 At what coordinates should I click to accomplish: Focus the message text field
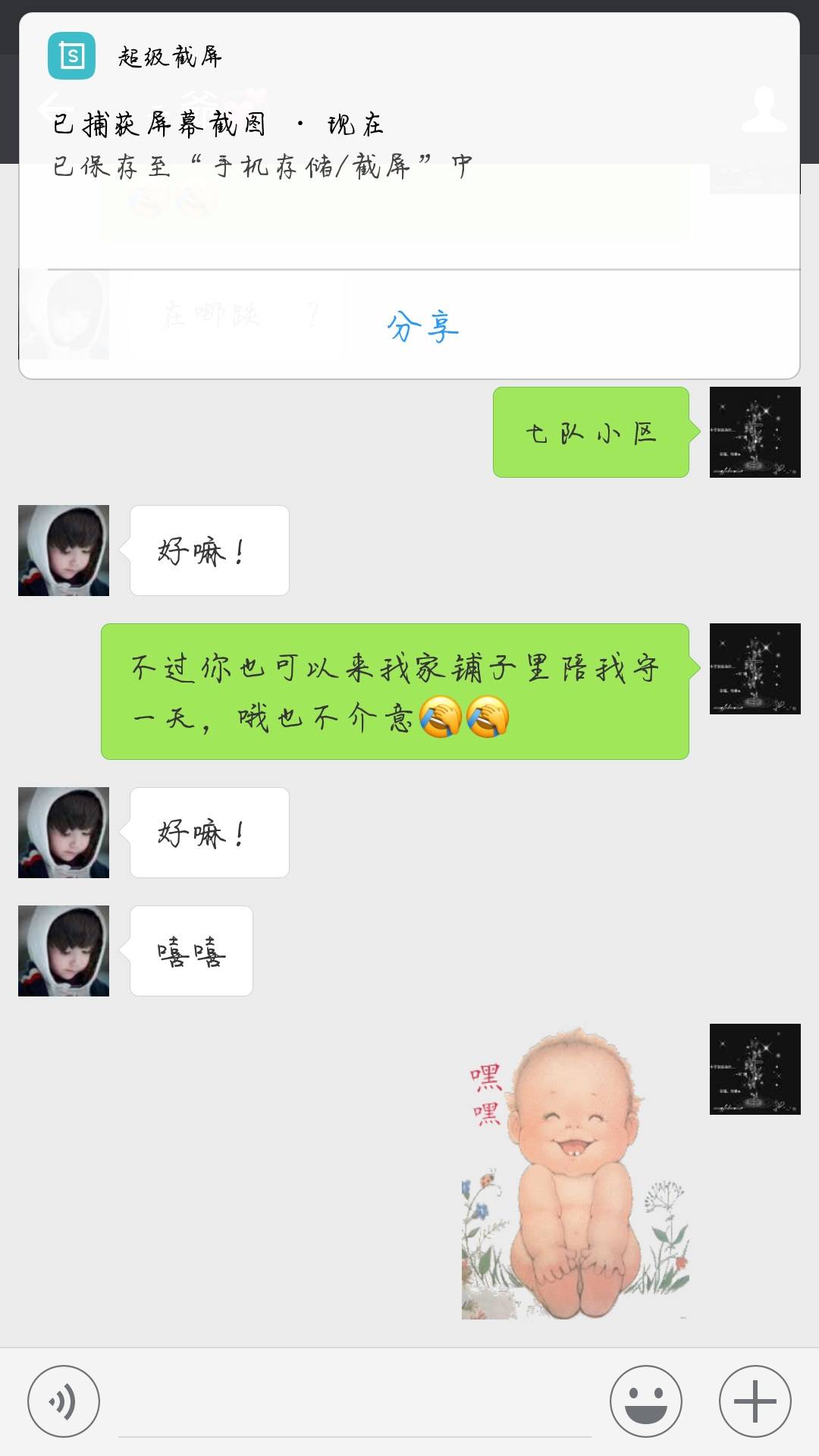(x=354, y=1403)
